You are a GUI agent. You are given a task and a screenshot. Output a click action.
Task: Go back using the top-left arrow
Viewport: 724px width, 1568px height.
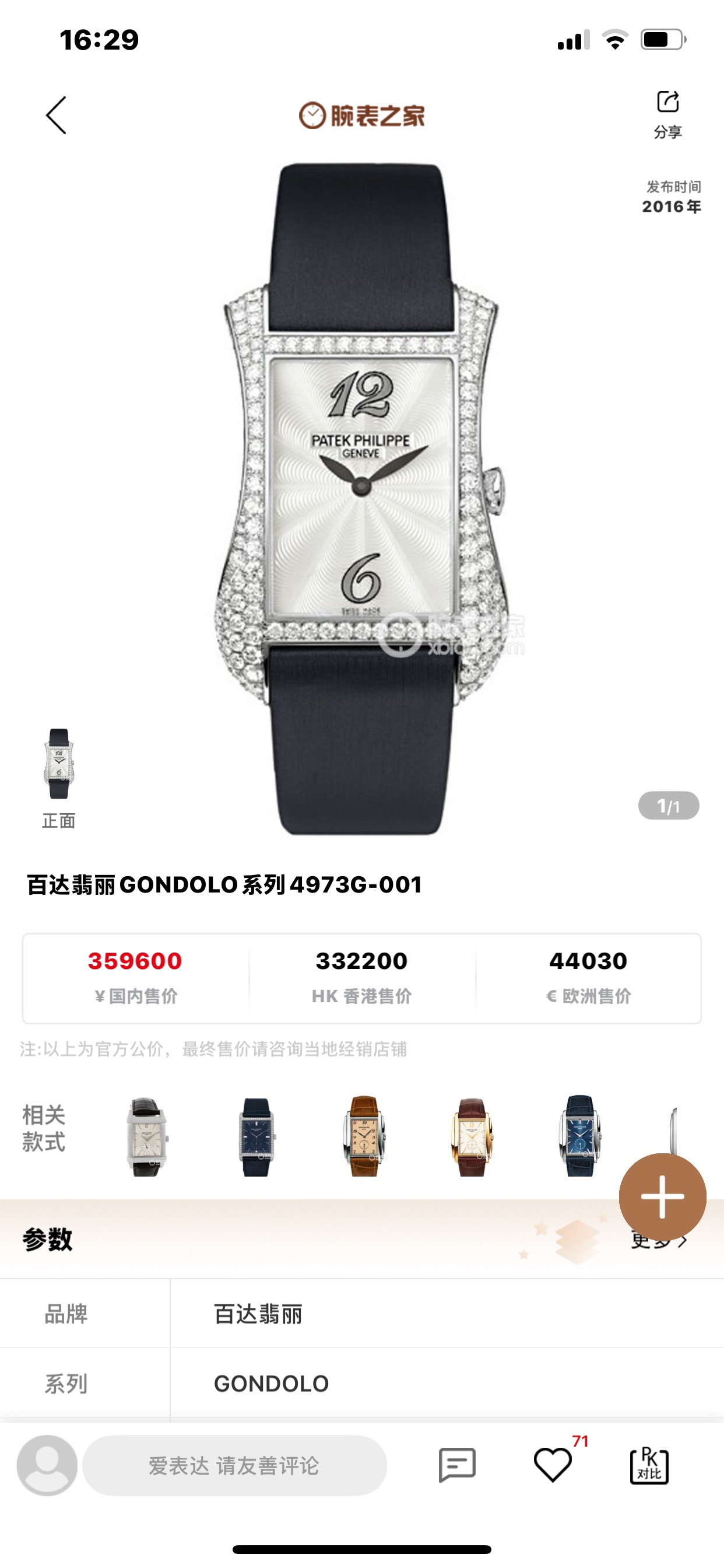click(56, 115)
